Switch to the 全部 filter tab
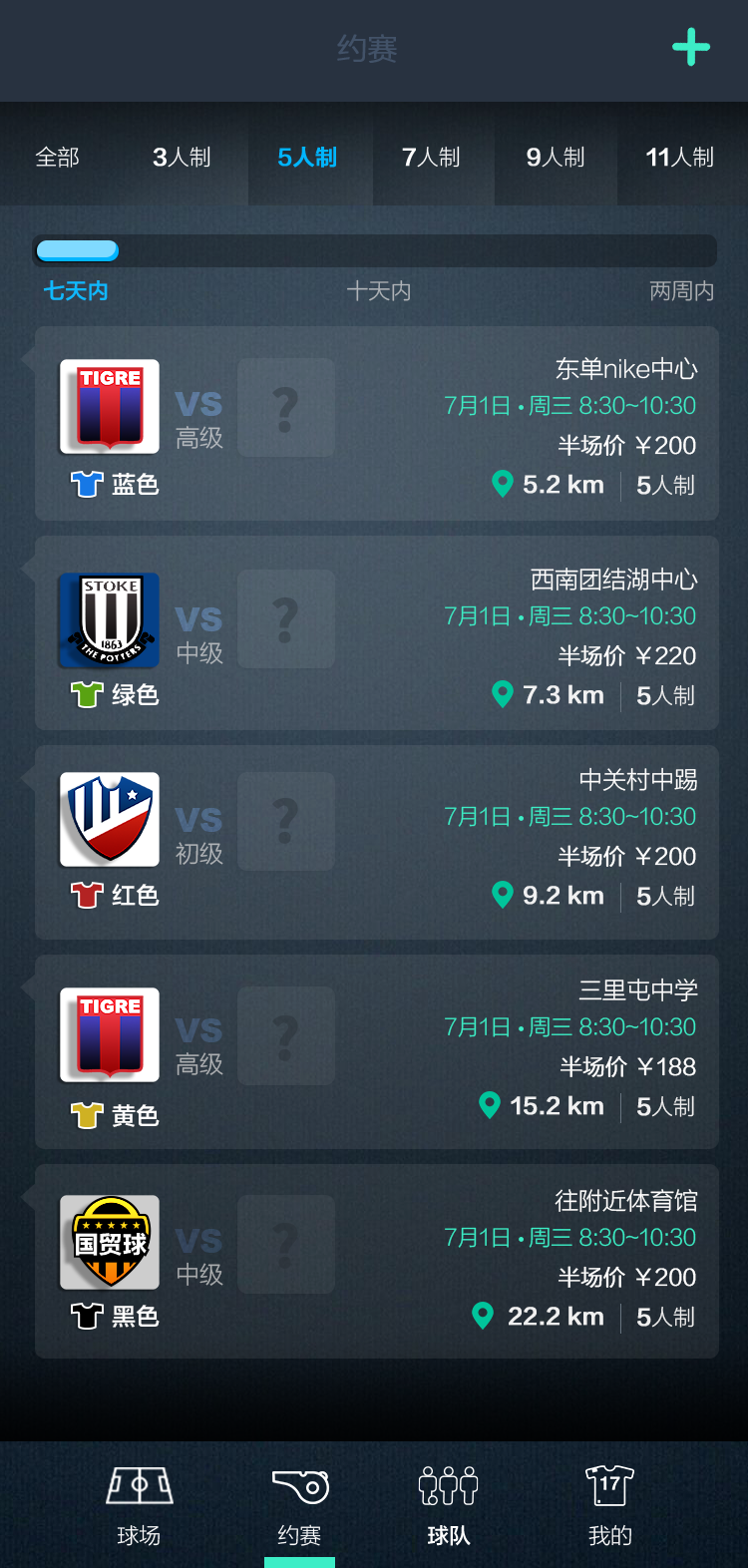748x1568 pixels. pos(58,157)
